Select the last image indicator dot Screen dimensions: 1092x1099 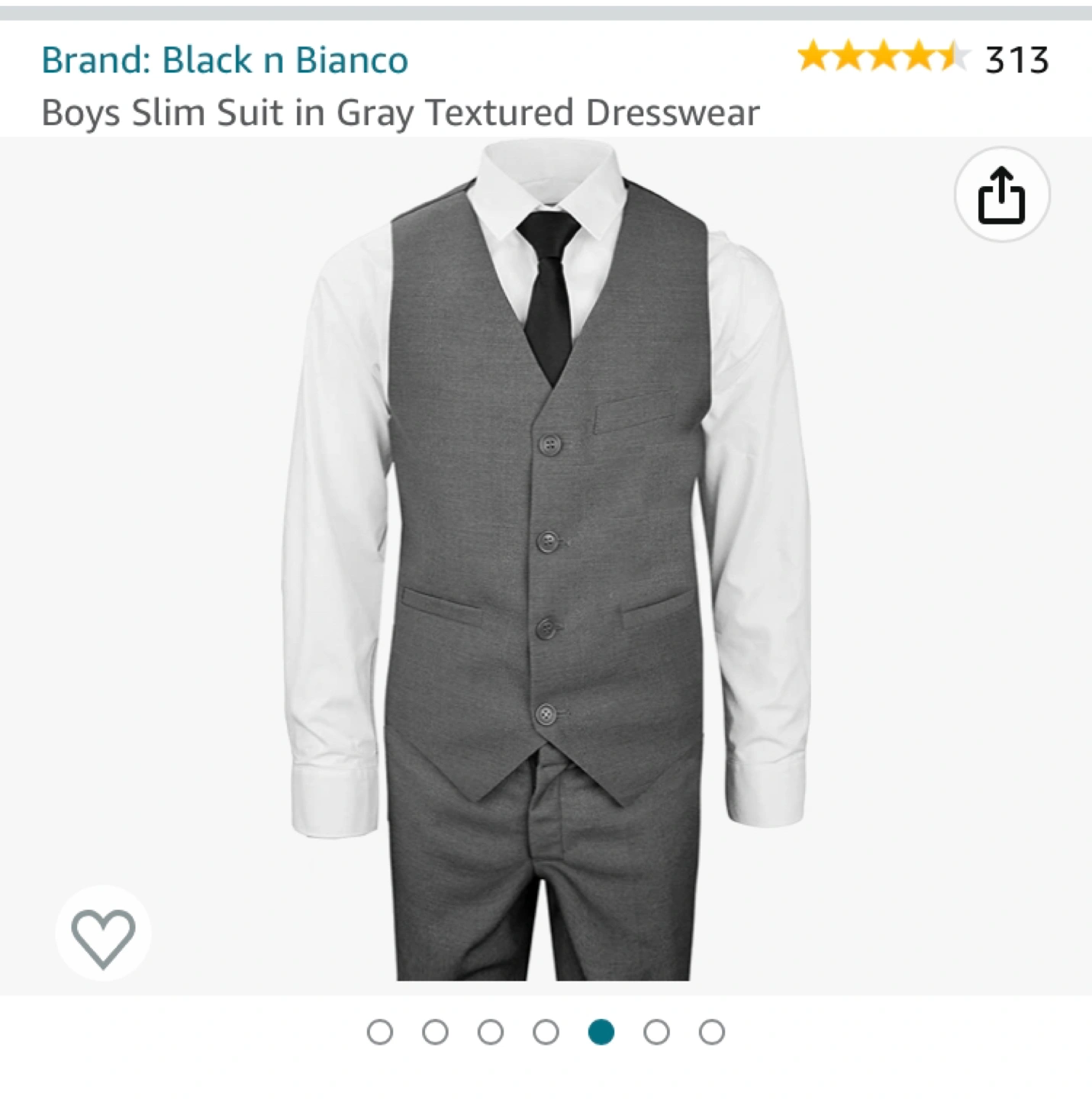pos(711,1032)
